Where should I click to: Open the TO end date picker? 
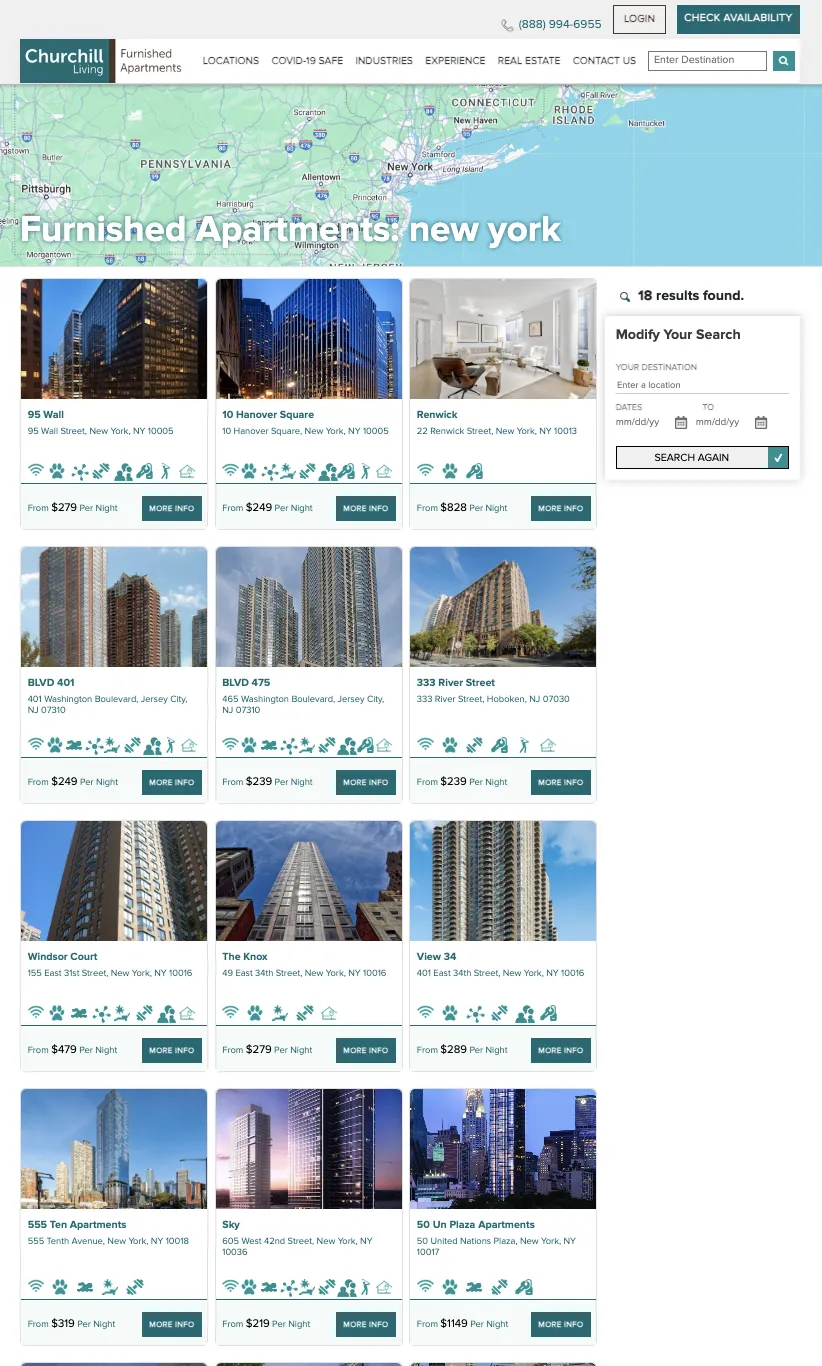(734, 422)
